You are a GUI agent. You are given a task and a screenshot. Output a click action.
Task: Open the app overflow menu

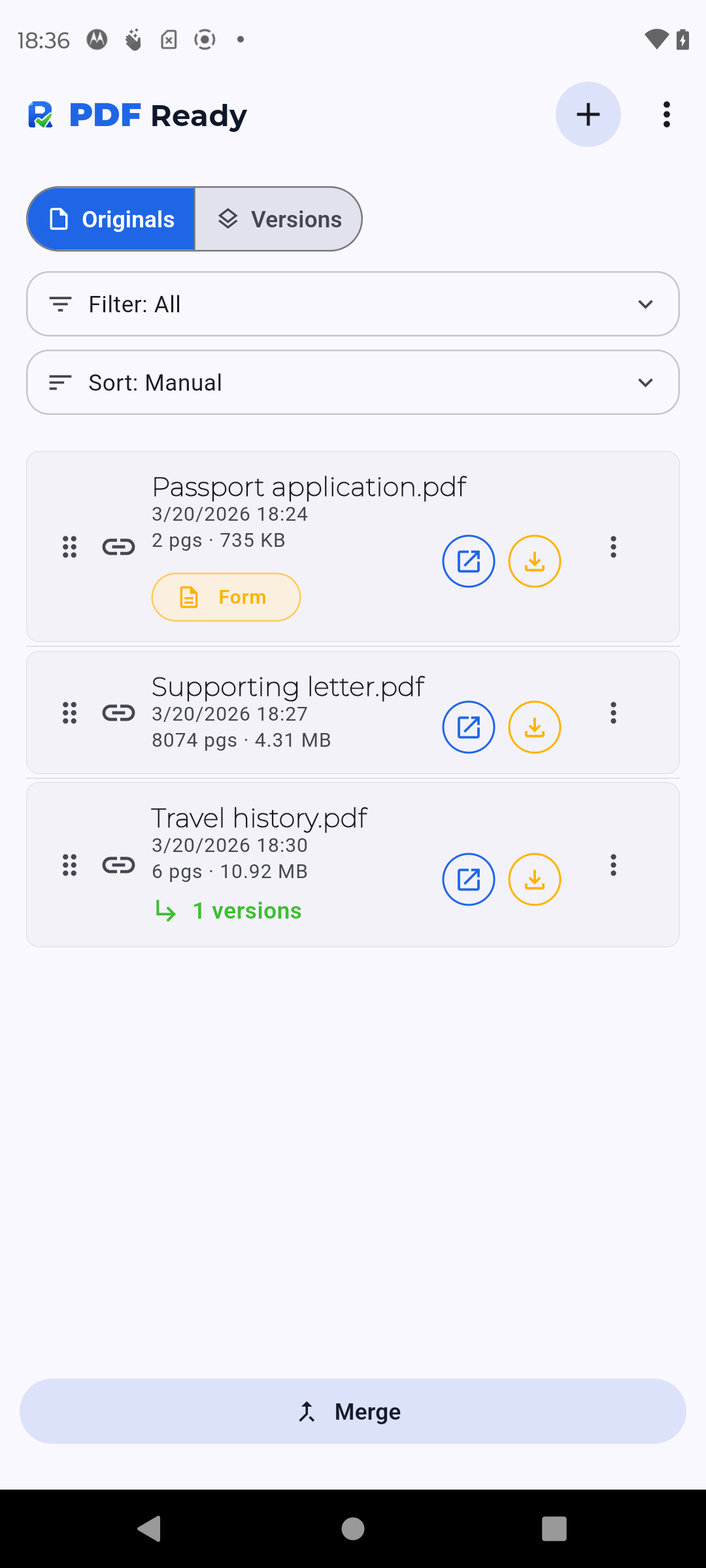pyautogui.click(x=666, y=114)
